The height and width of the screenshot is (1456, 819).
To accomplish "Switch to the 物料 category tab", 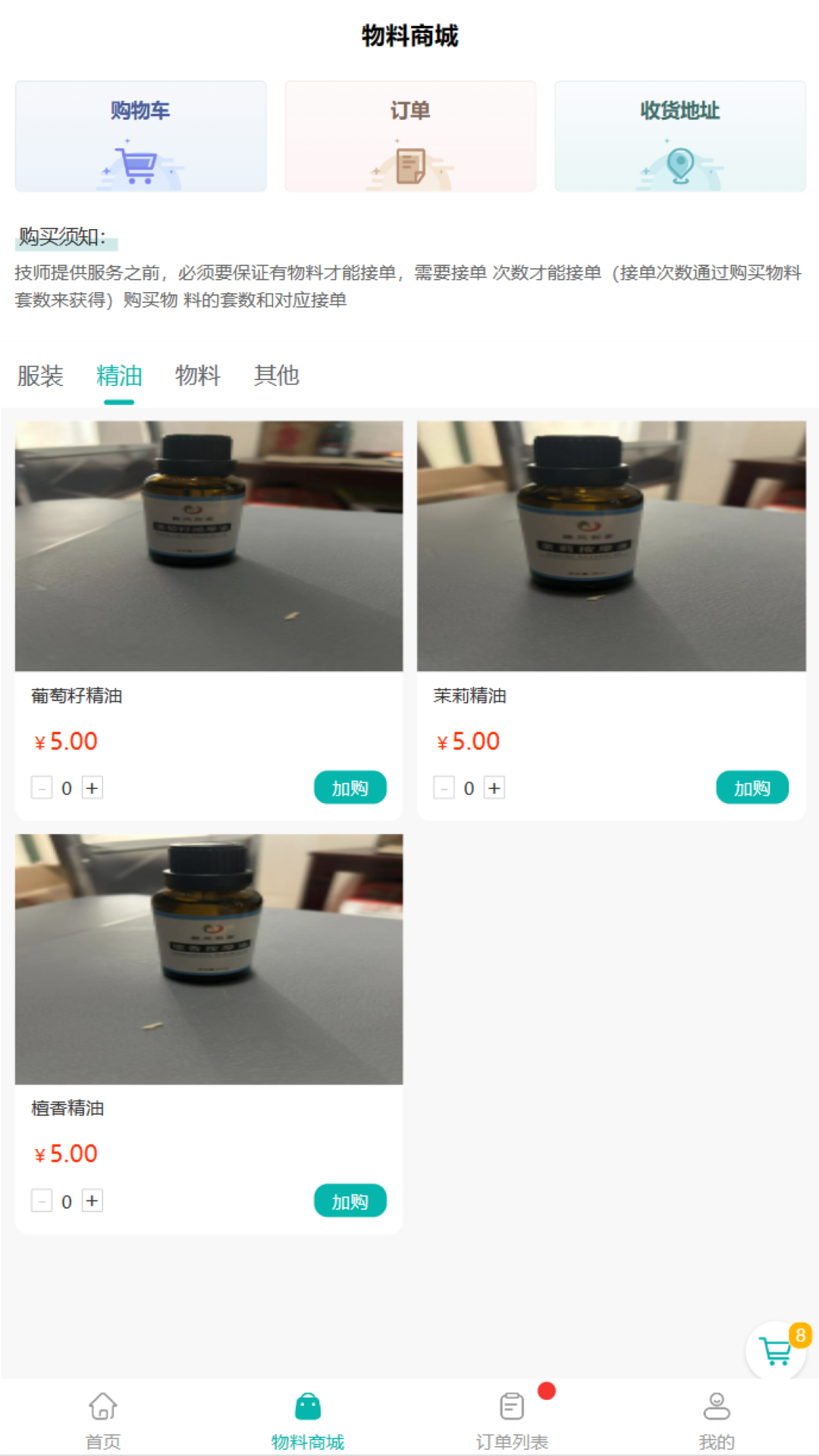I will click(x=199, y=375).
